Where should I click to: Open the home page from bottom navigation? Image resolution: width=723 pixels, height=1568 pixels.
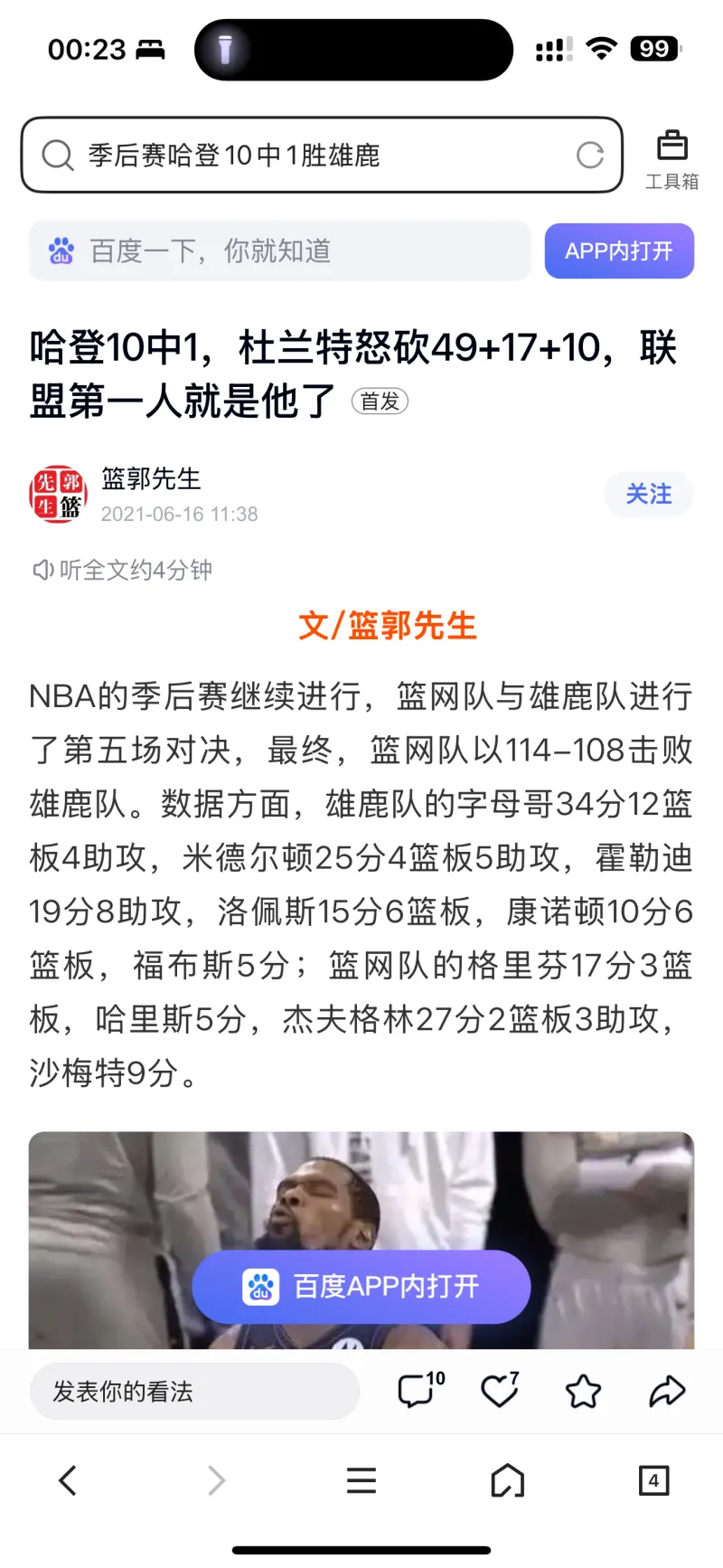(508, 1481)
